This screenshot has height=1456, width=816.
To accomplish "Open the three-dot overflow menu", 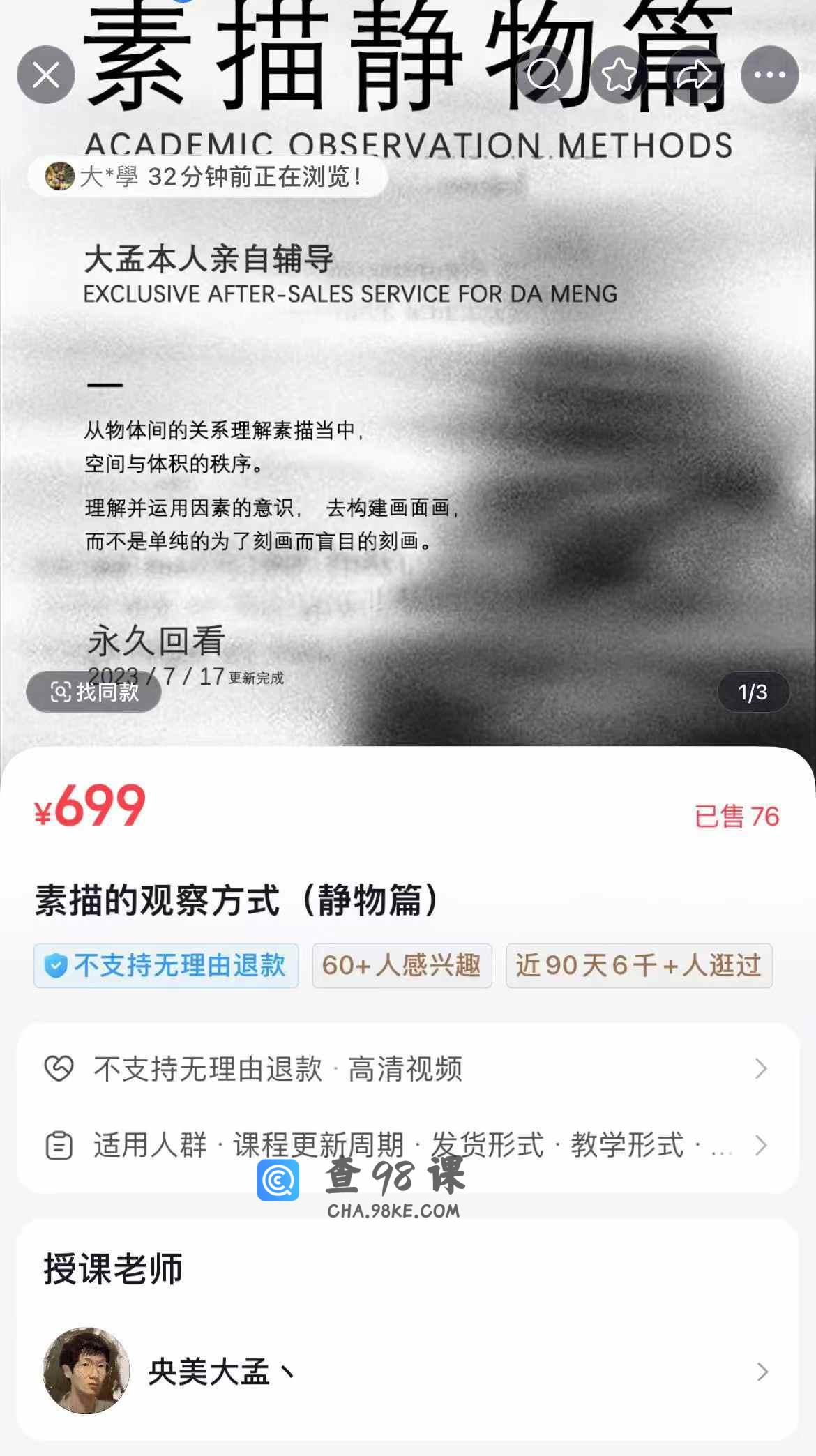I will click(x=770, y=75).
